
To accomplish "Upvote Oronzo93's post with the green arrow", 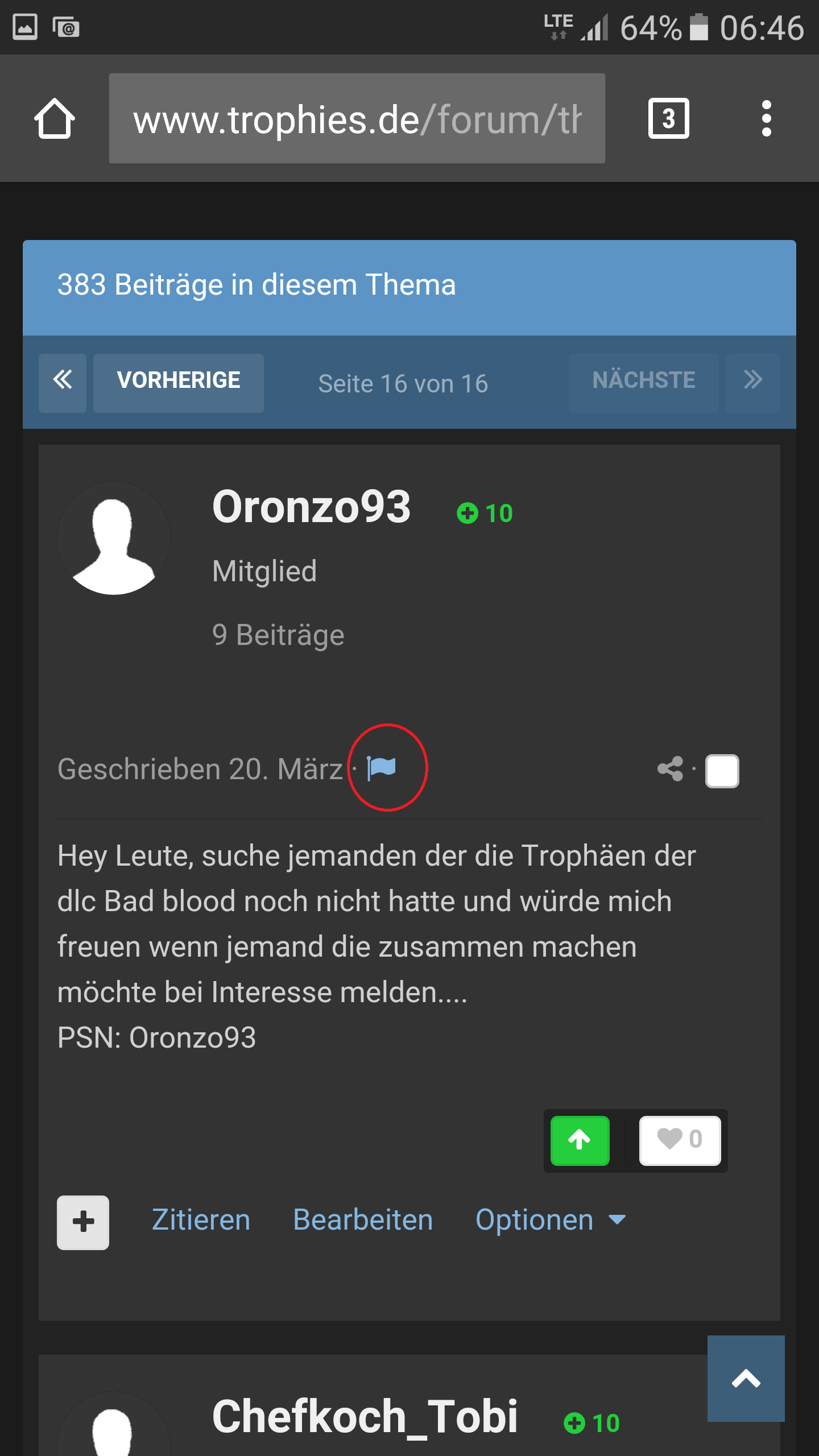I will (580, 1140).
